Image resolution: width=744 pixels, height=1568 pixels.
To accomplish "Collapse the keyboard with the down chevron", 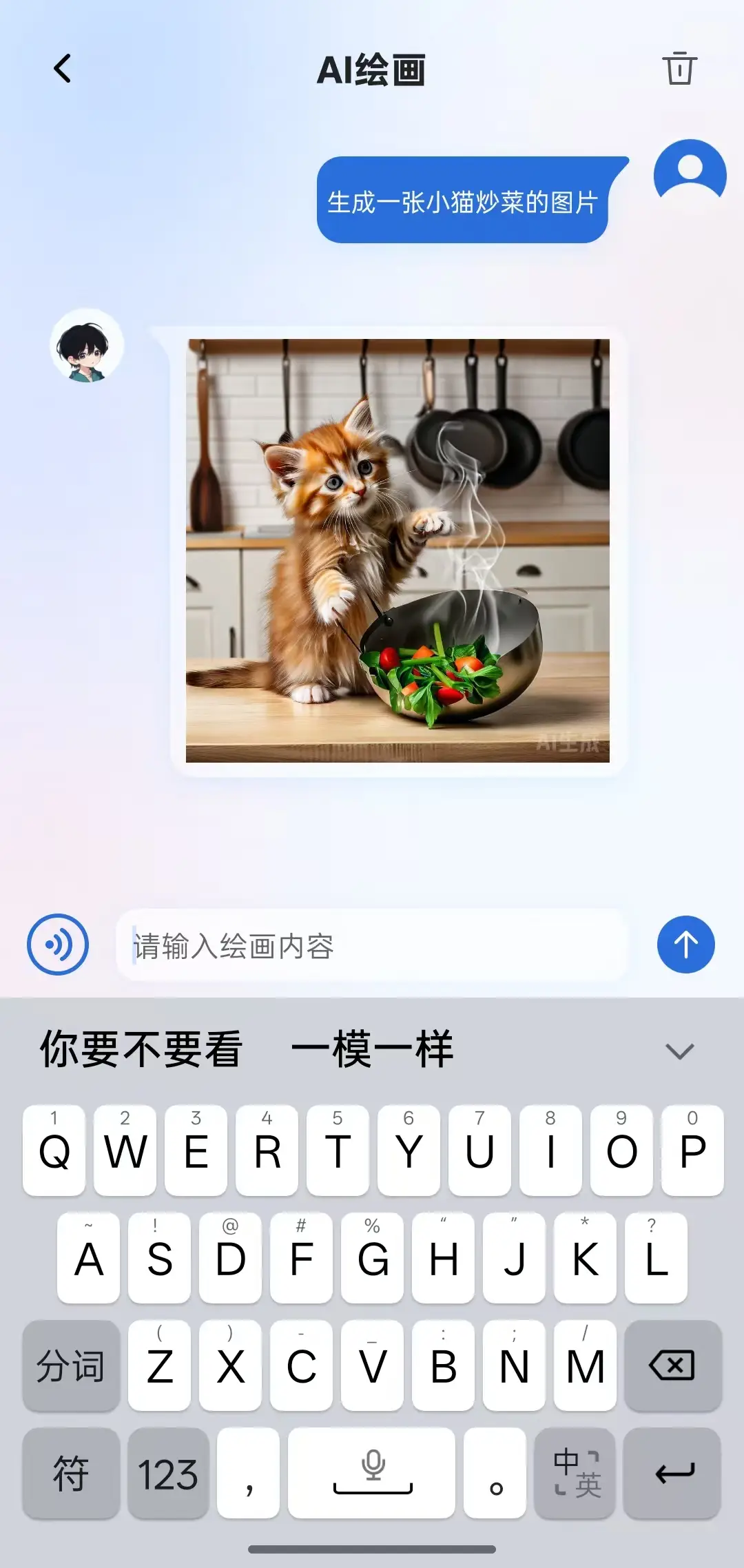I will [x=679, y=1051].
